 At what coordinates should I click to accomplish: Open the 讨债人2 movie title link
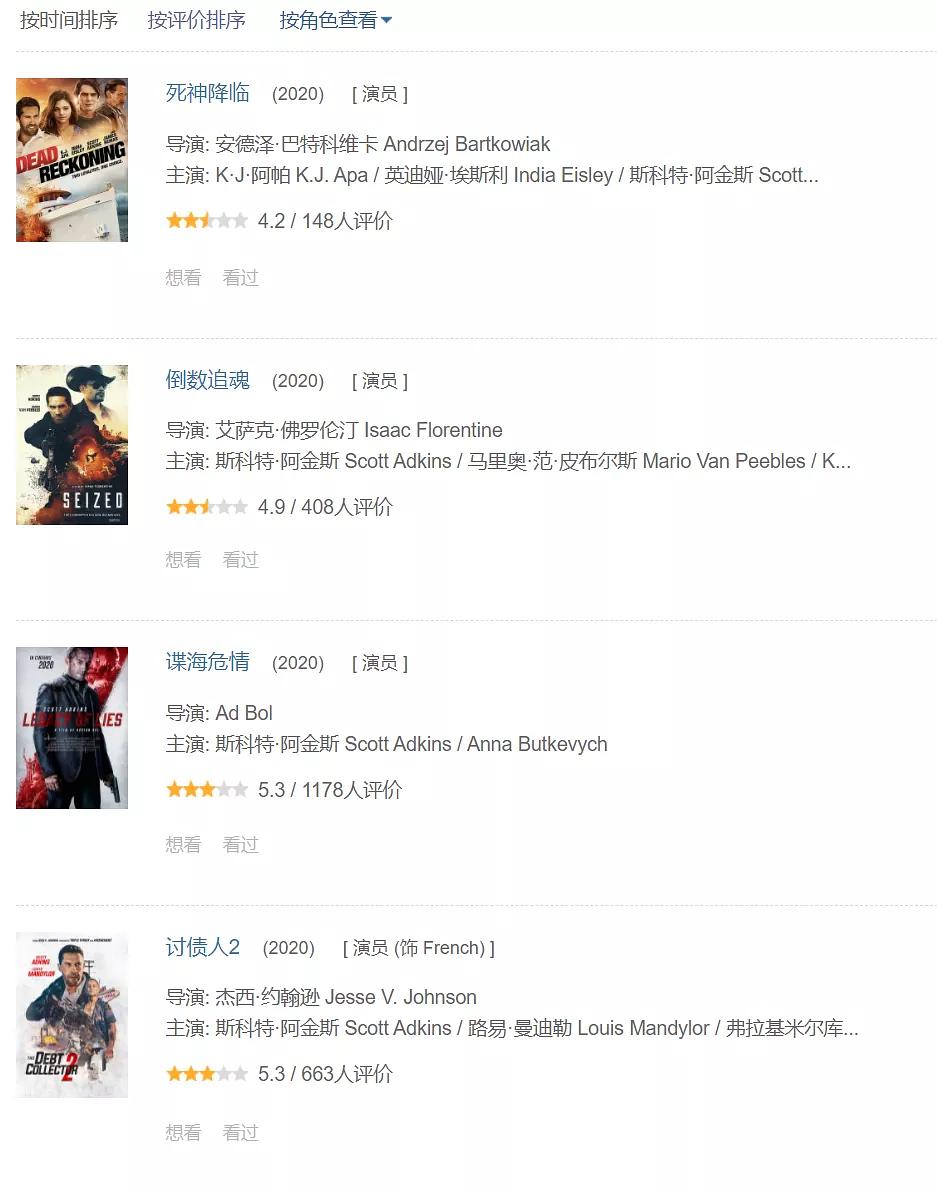coord(203,947)
